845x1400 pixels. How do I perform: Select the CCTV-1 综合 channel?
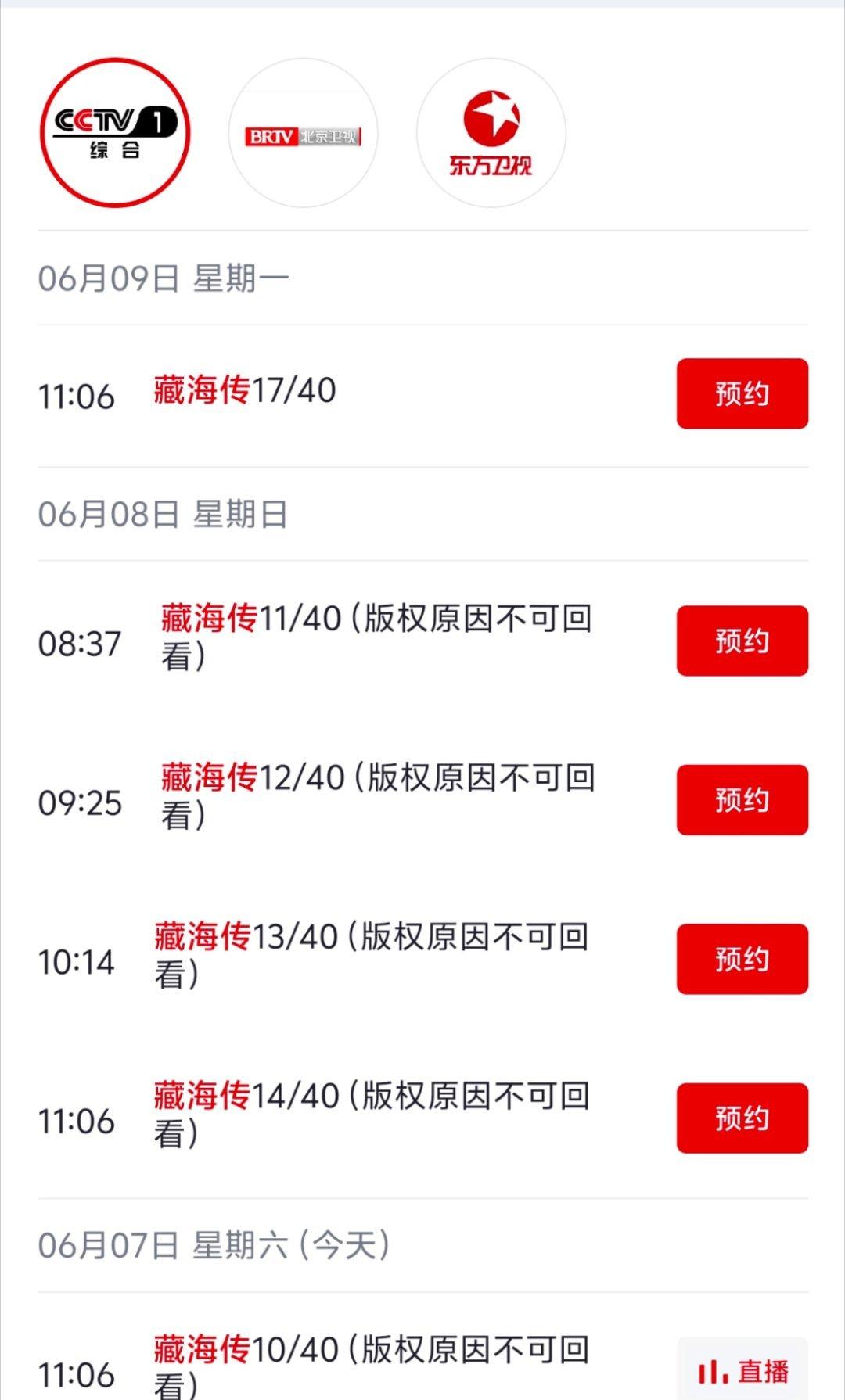pyautogui.click(x=115, y=132)
